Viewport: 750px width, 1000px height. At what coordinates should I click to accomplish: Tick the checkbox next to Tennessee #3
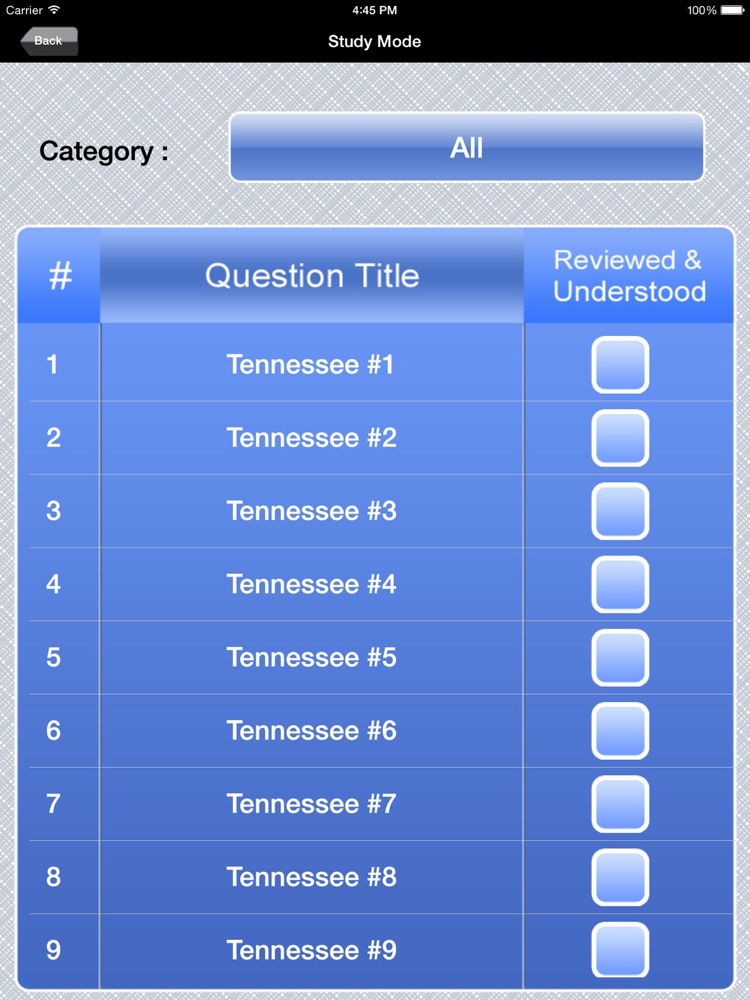pos(619,511)
